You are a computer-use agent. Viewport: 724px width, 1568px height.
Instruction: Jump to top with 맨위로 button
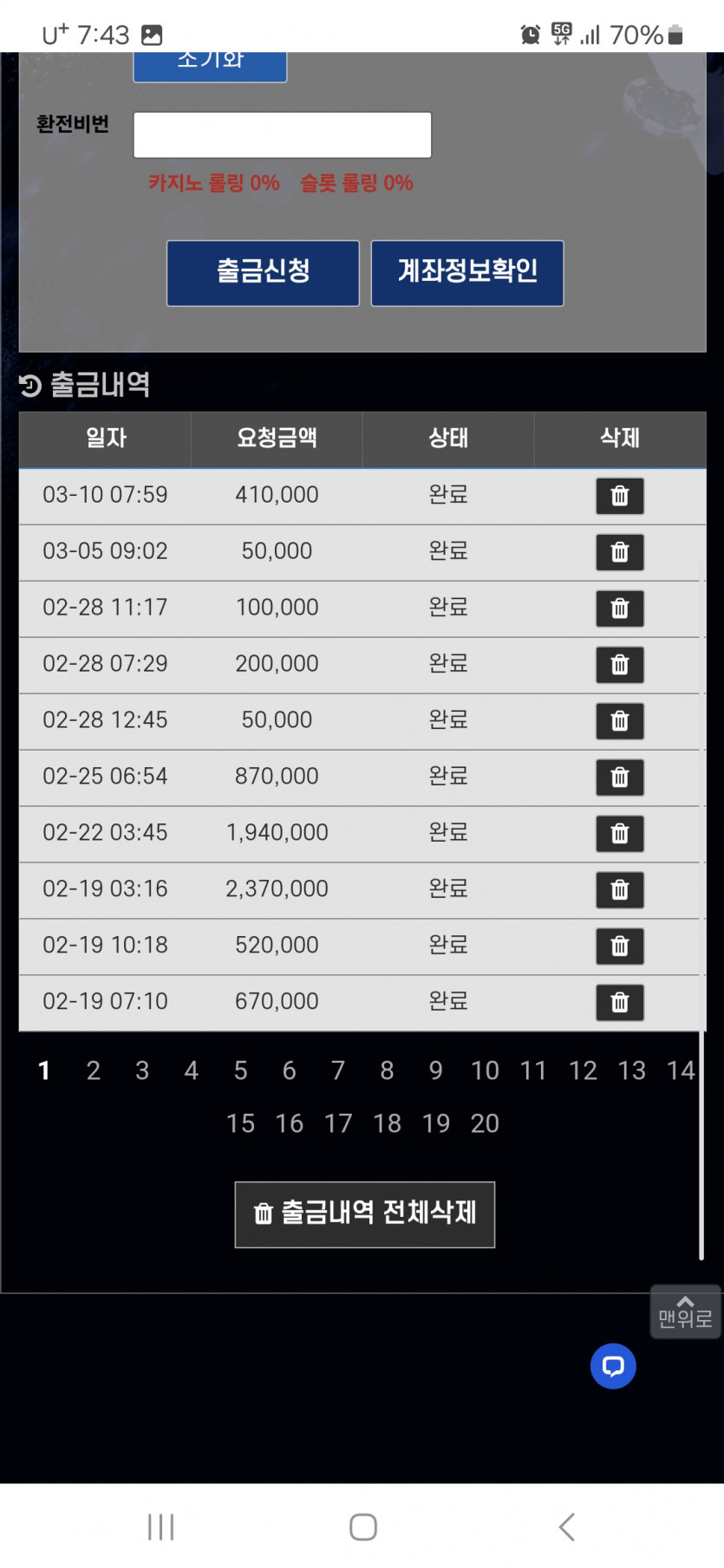(685, 1312)
